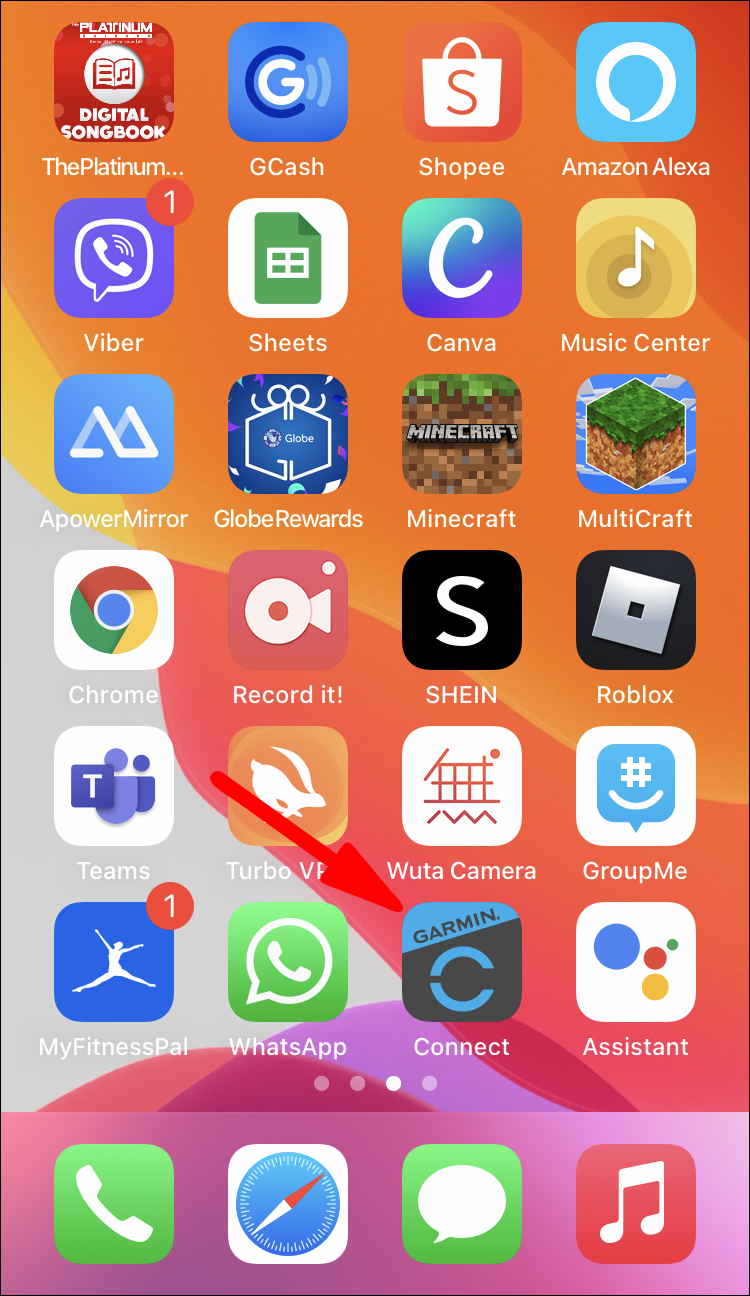Screen dimensions: 750x1296
Task: Launch Minecraft
Action: tap(462, 434)
